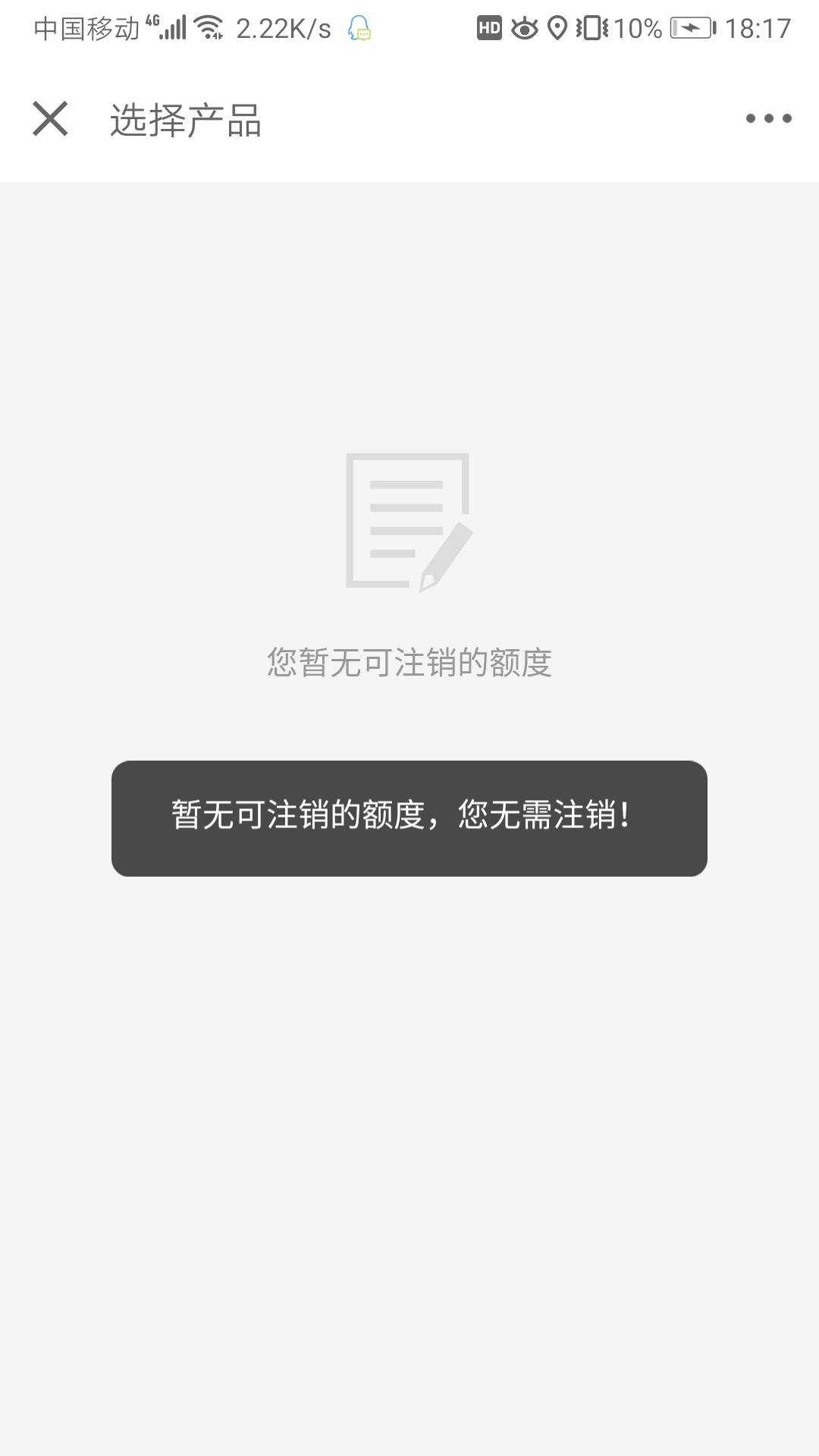Open the three-dot overflow menu
The width and height of the screenshot is (819, 1456).
click(768, 118)
